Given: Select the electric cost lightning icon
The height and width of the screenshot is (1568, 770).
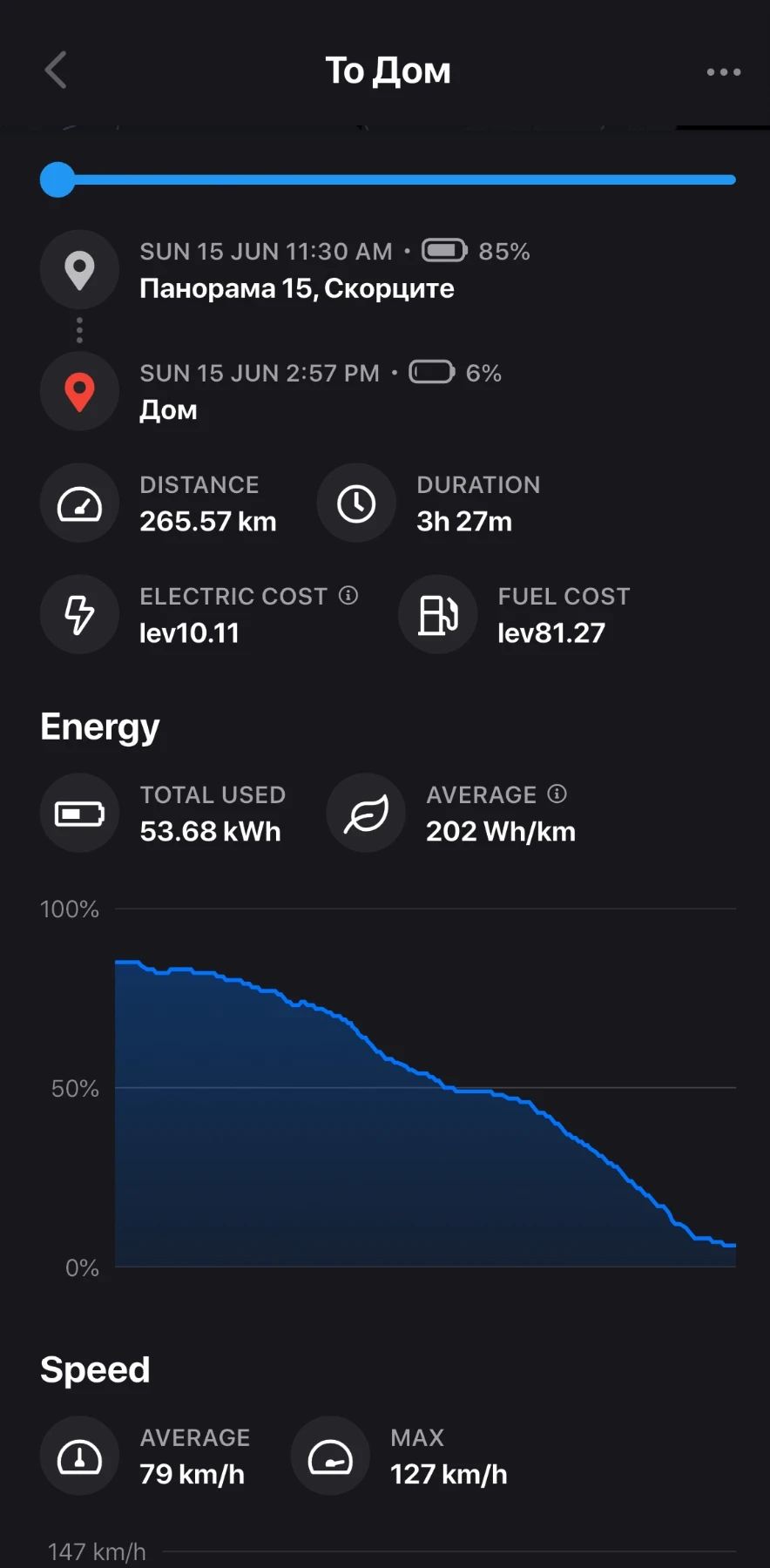Looking at the screenshot, I should coord(79,614).
